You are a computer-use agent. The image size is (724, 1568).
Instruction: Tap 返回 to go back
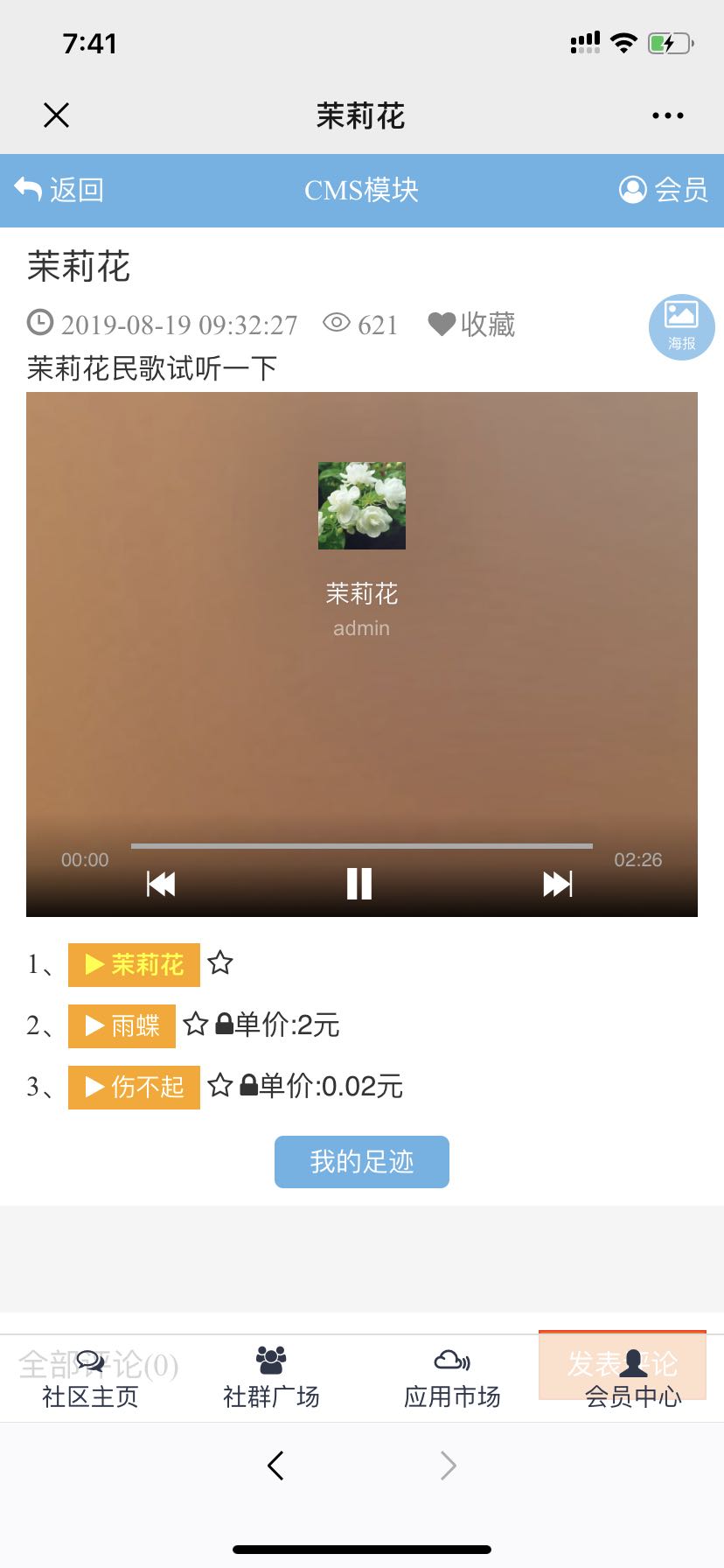click(x=59, y=190)
